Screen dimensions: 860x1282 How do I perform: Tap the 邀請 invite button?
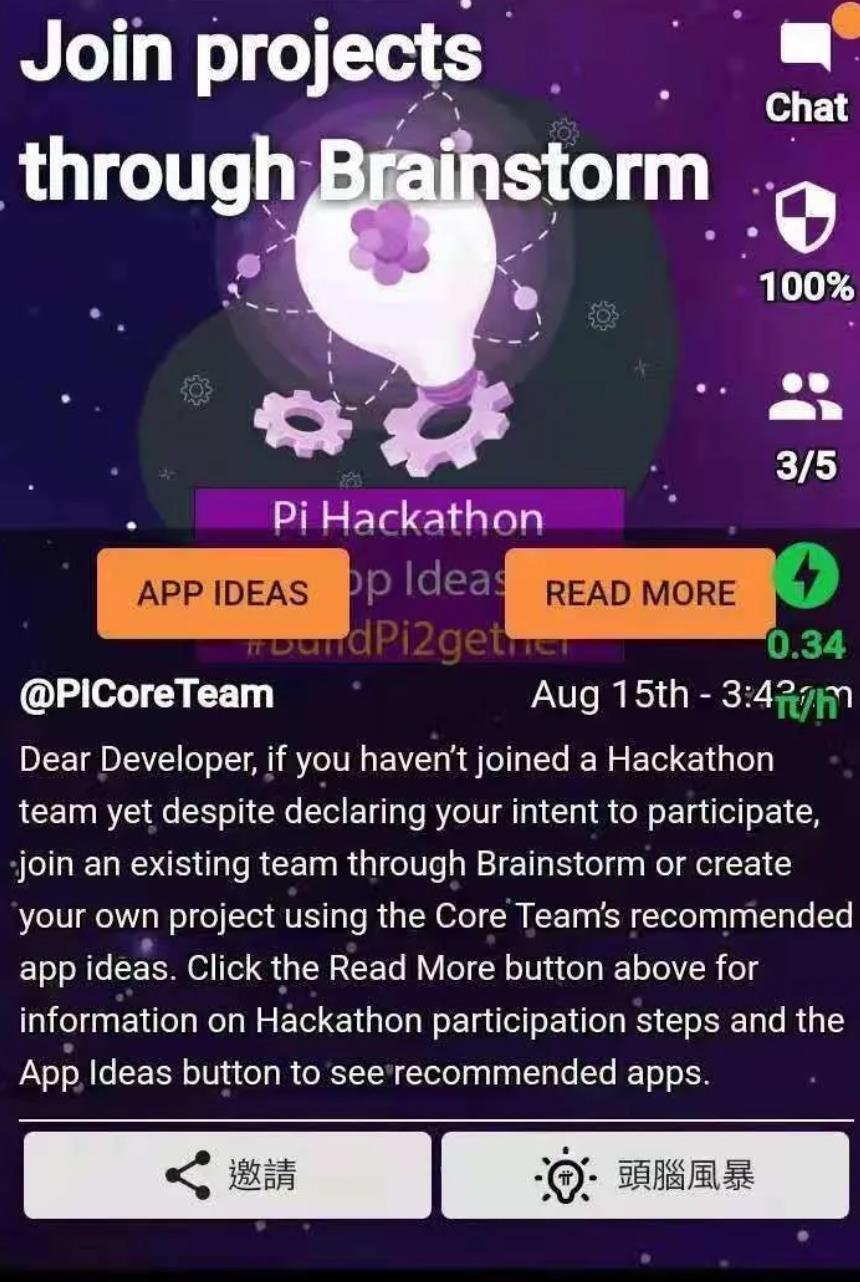(x=228, y=1175)
